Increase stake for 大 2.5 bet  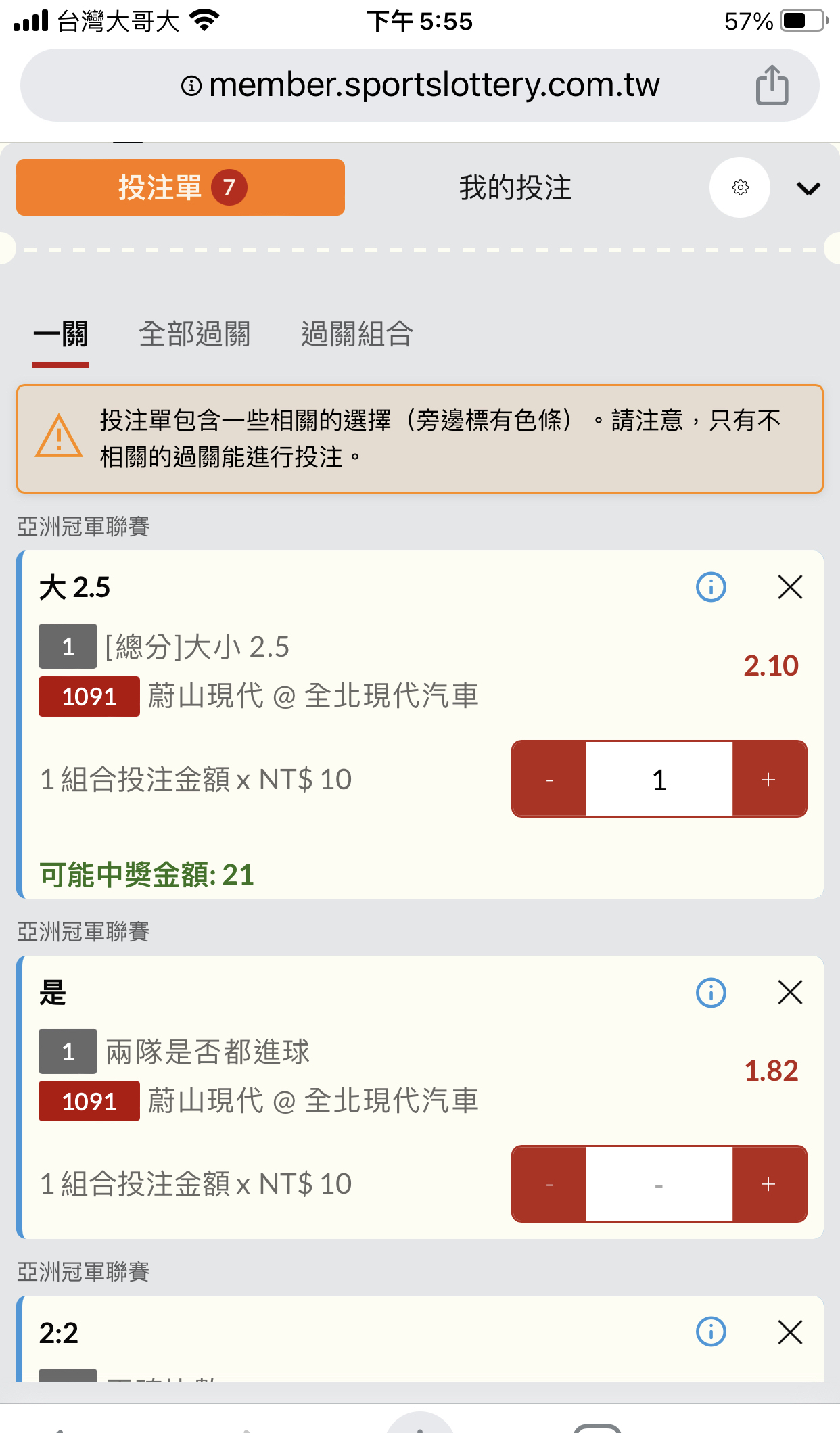pyautogui.click(x=769, y=779)
